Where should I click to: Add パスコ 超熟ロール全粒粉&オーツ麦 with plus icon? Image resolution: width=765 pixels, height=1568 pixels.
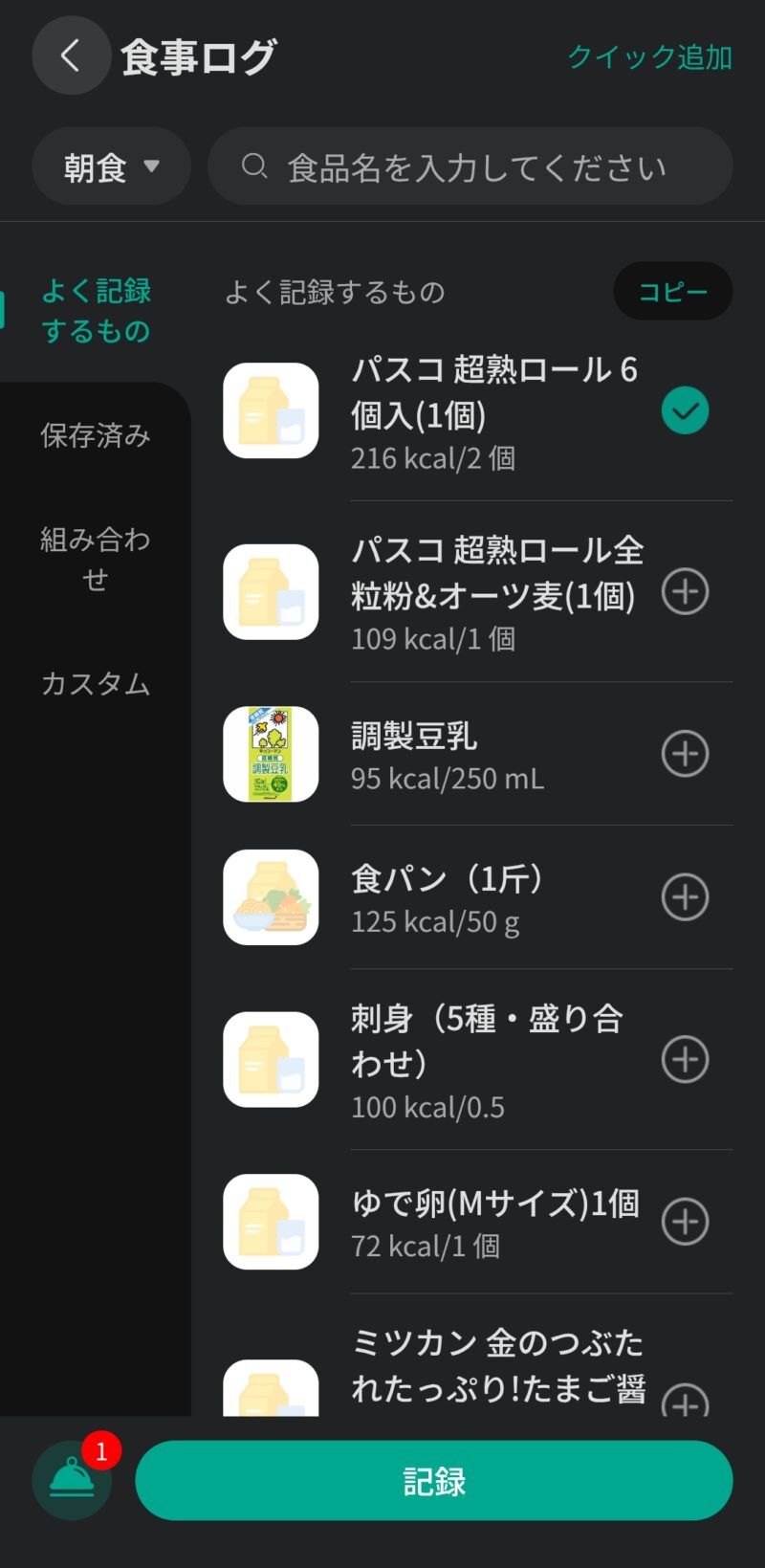[685, 592]
